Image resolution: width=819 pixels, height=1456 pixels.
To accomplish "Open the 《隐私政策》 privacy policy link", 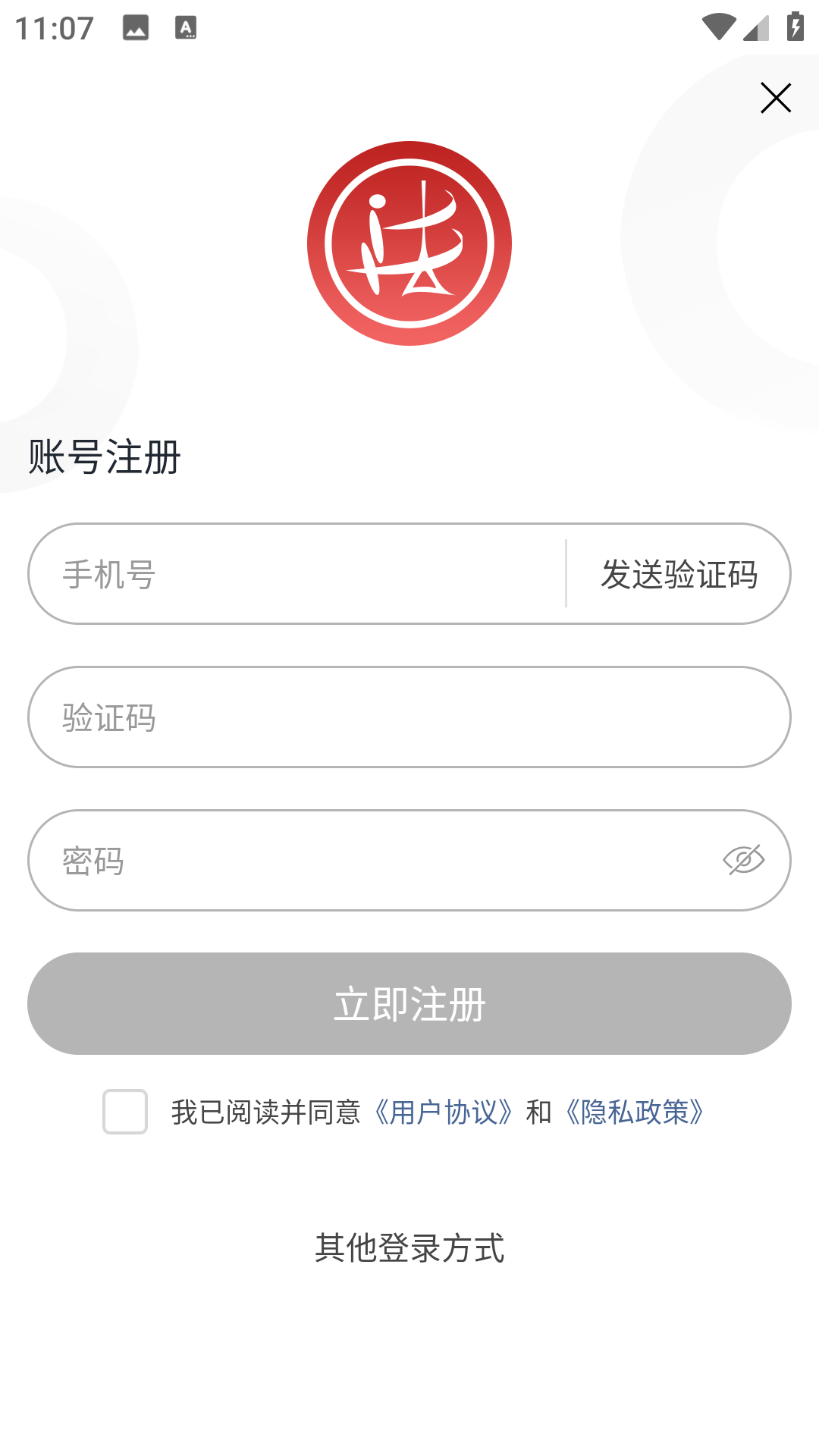I will (635, 1112).
